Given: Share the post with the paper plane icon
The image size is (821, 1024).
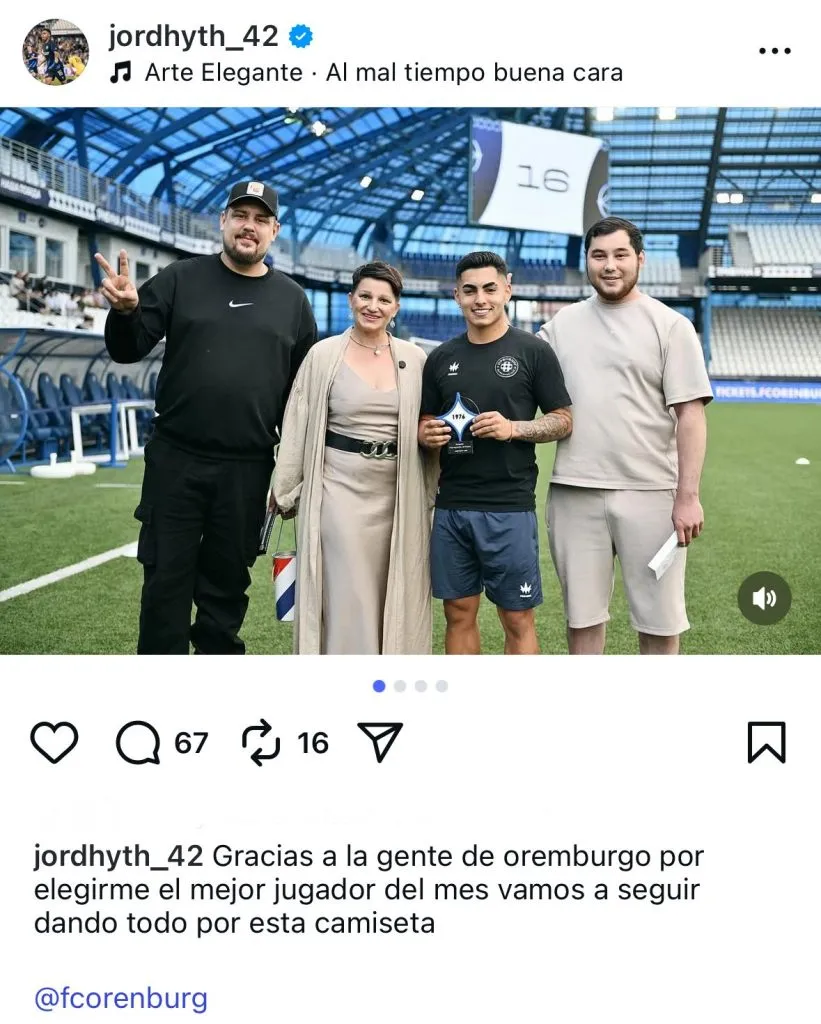Looking at the screenshot, I should coord(380,742).
